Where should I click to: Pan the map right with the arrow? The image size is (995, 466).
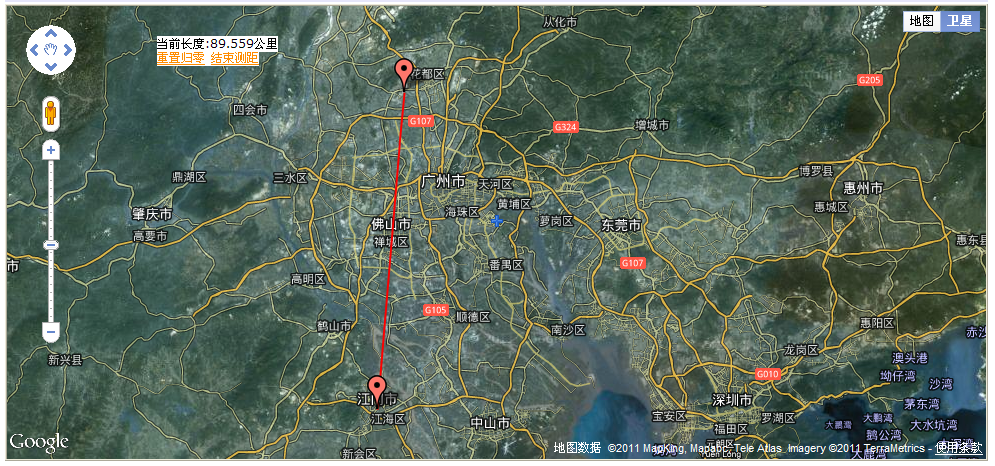[67, 50]
